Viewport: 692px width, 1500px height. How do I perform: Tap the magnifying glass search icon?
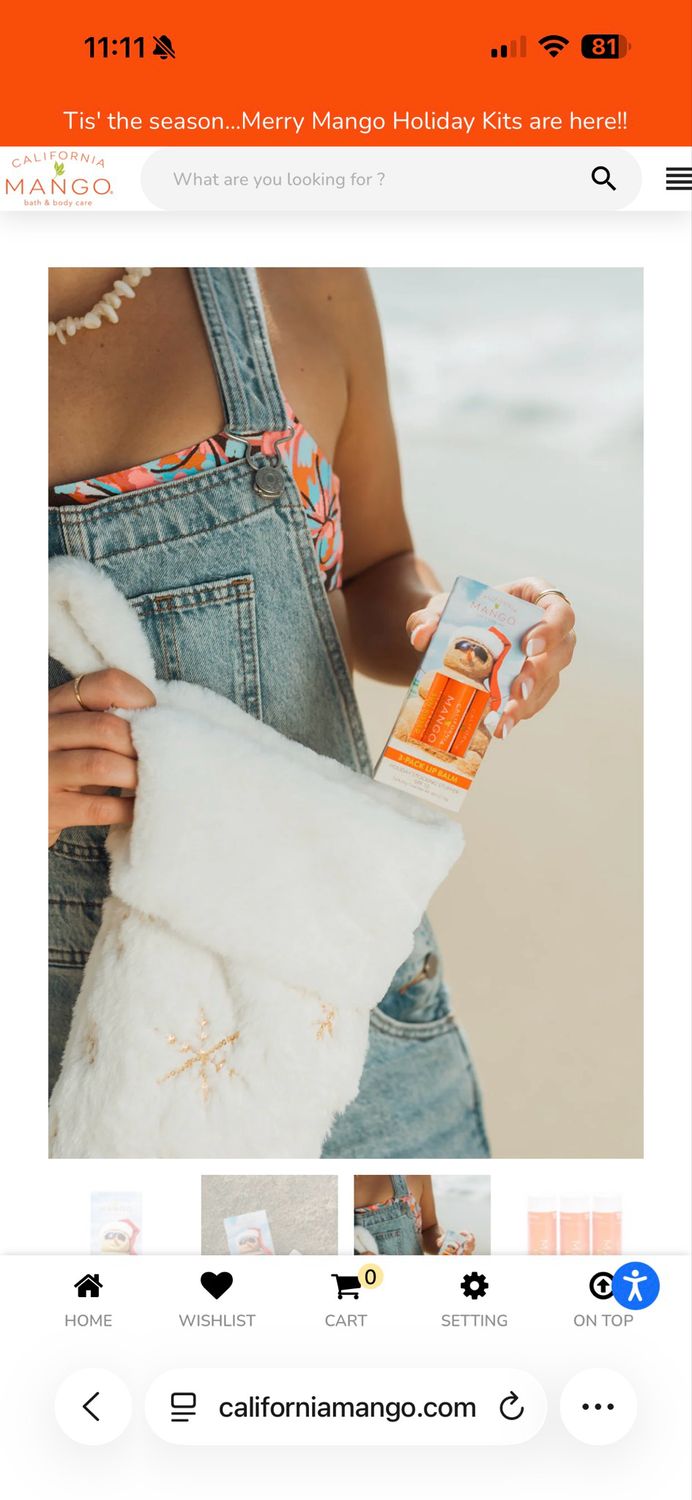point(603,179)
